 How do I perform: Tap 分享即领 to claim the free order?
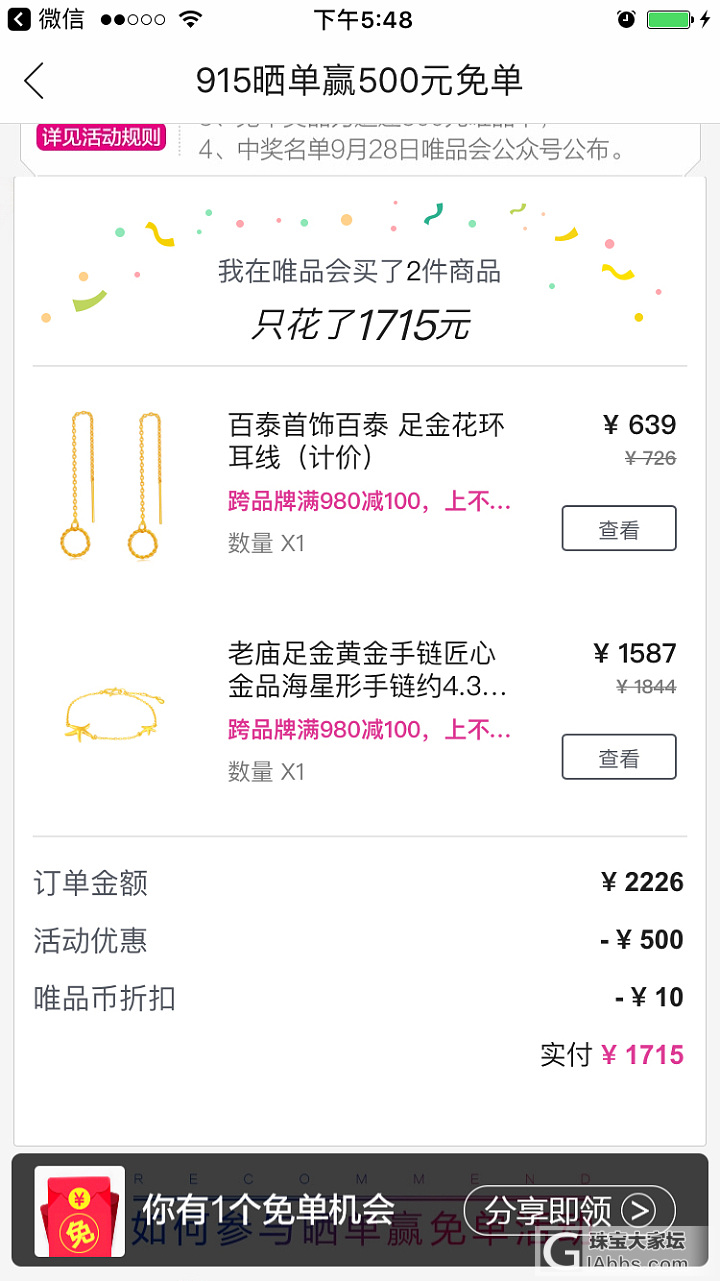569,1211
